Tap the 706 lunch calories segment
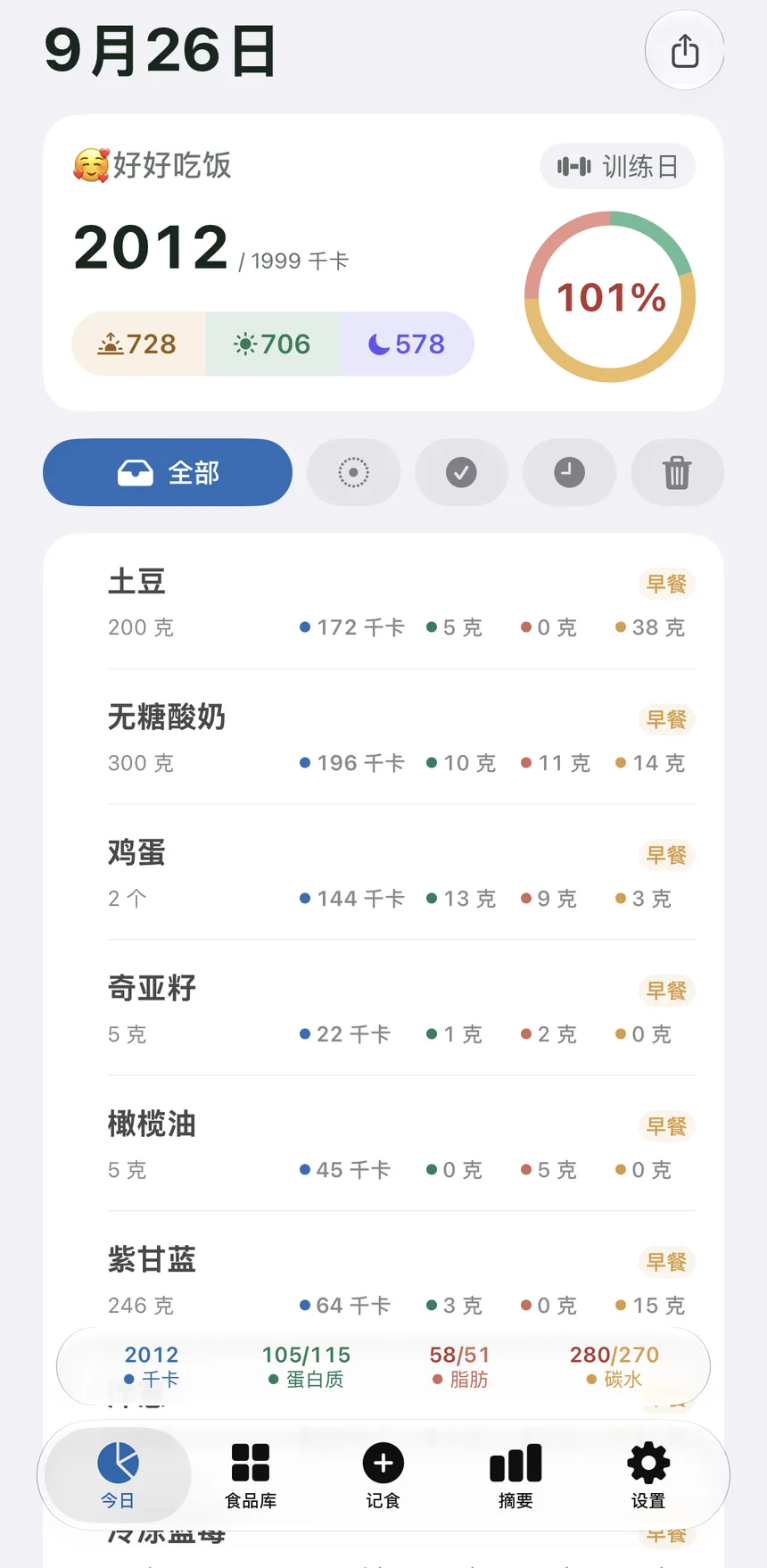767x1568 pixels. coord(272,344)
